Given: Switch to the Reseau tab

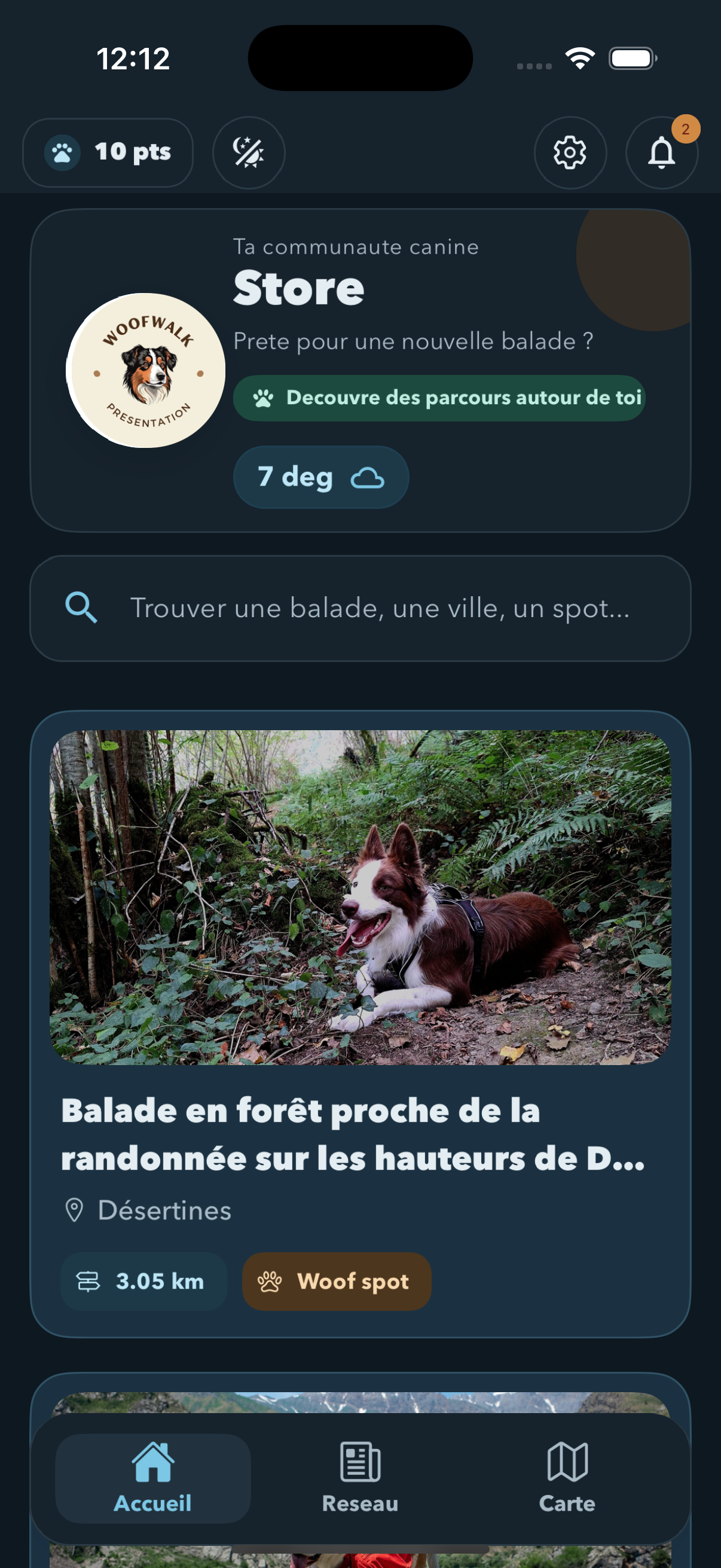Looking at the screenshot, I should pyautogui.click(x=360, y=1478).
